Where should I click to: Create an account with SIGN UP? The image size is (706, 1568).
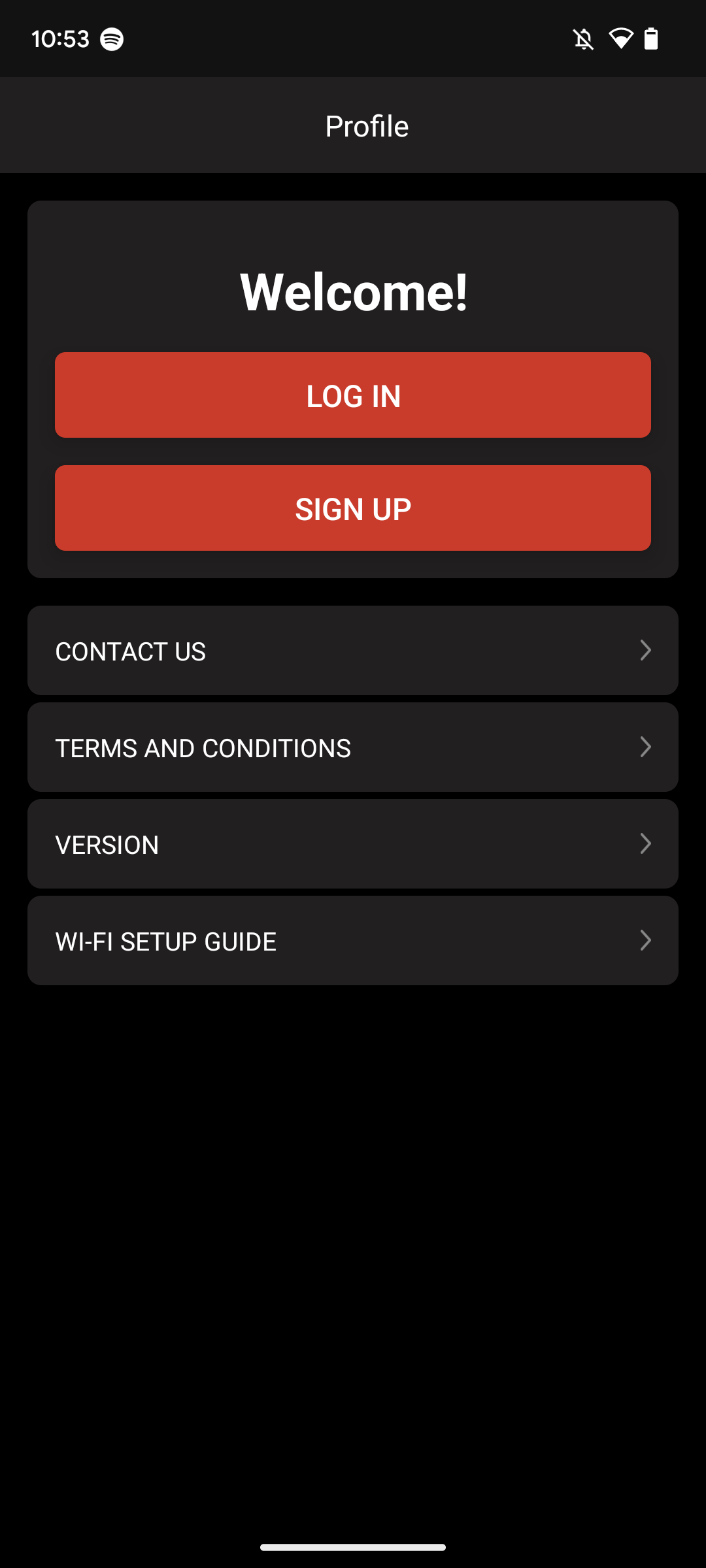pos(353,508)
